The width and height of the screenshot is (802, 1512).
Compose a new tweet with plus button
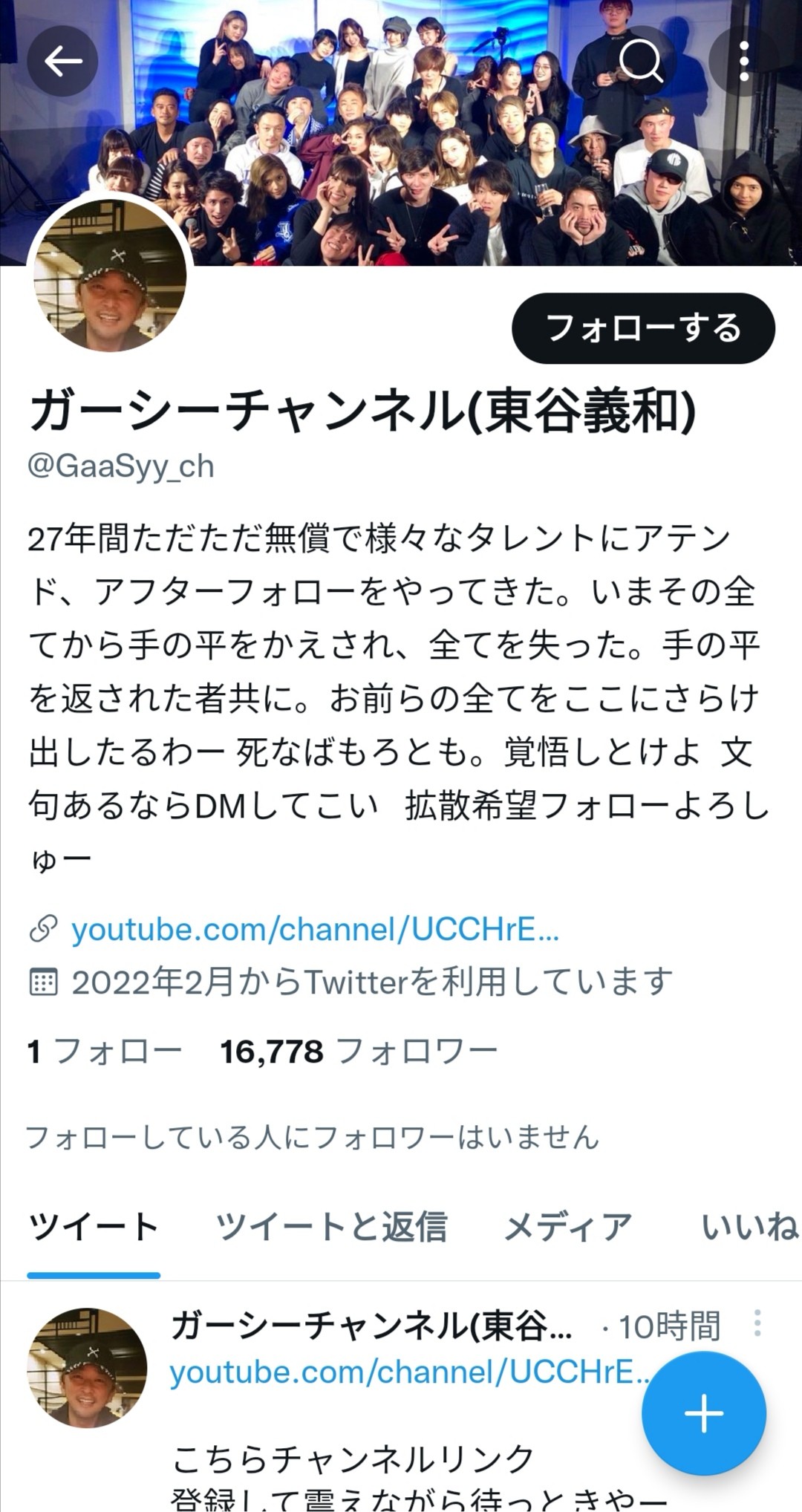tap(703, 1413)
